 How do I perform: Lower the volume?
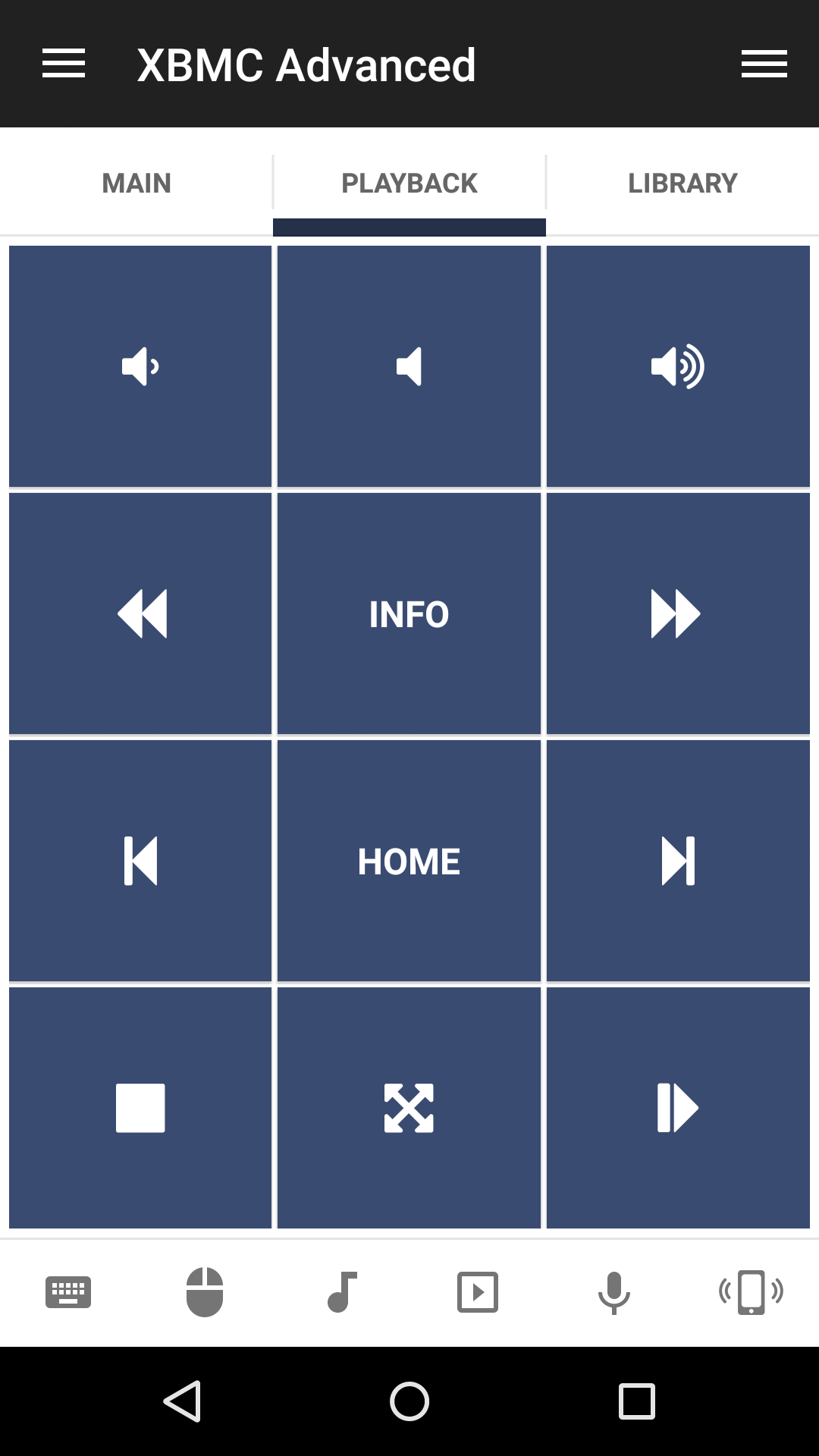[140, 366]
